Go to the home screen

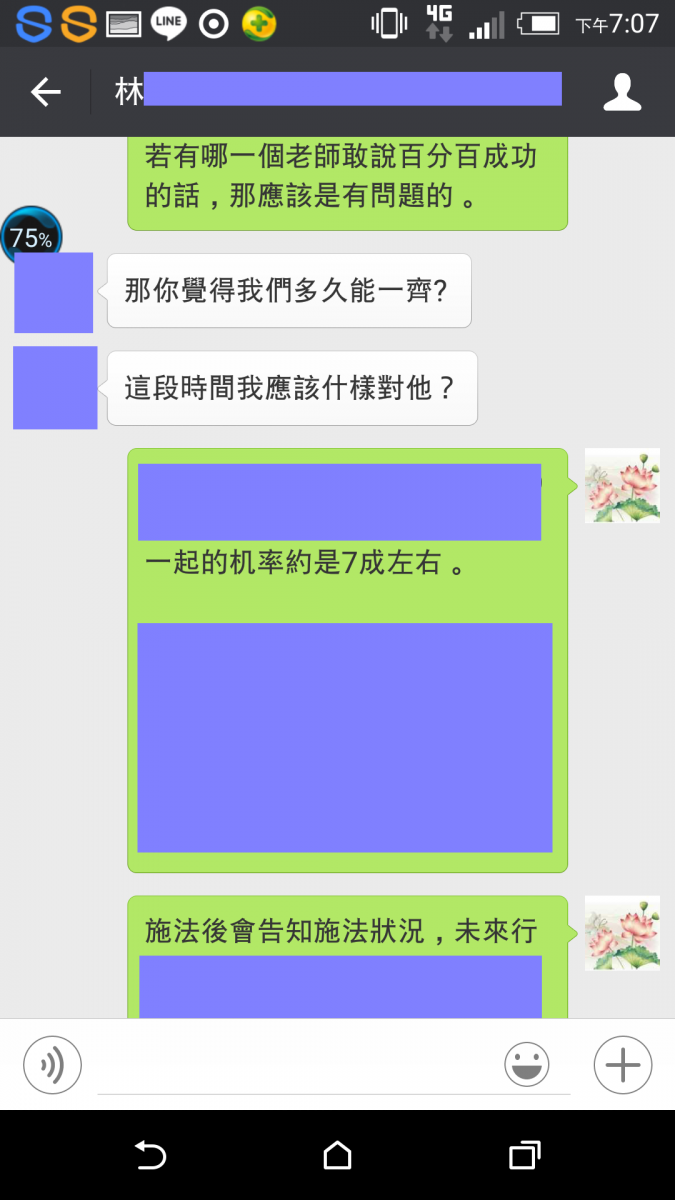[x=337, y=1156]
